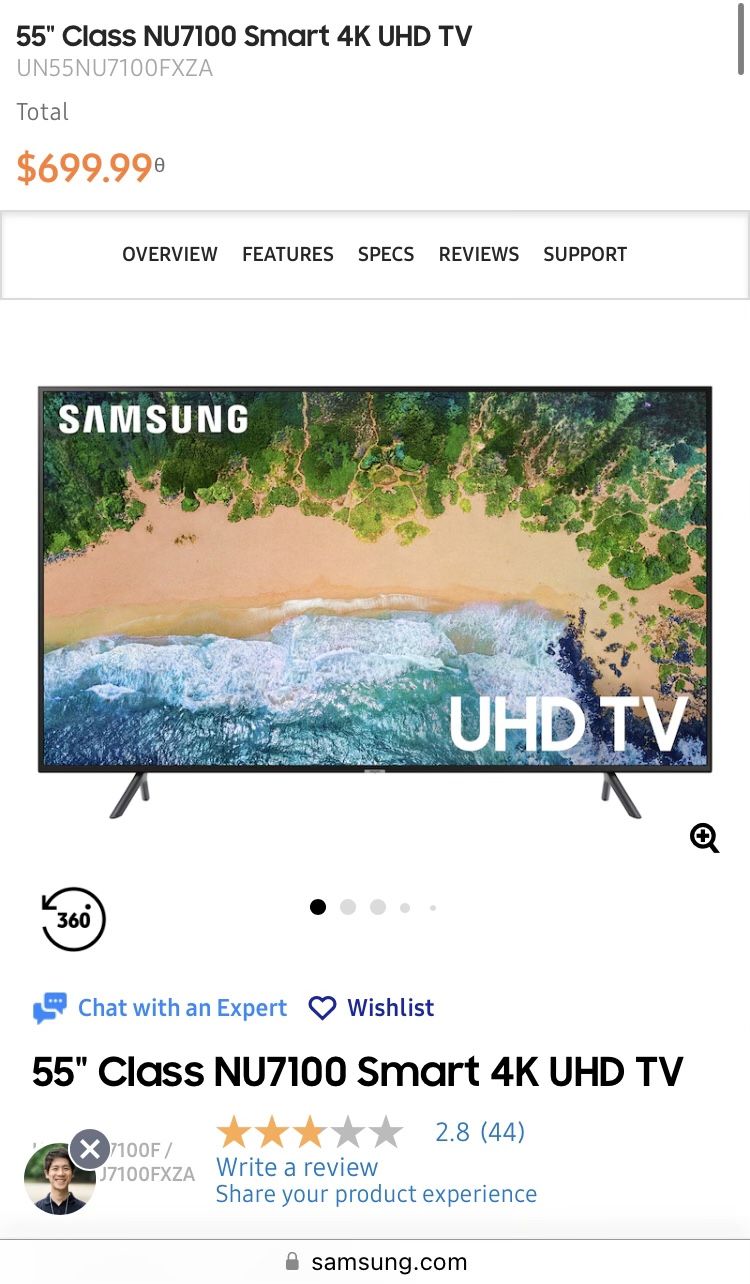Open the 360-degree product view
Viewport: 750px width, 1284px height.
coord(72,919)
